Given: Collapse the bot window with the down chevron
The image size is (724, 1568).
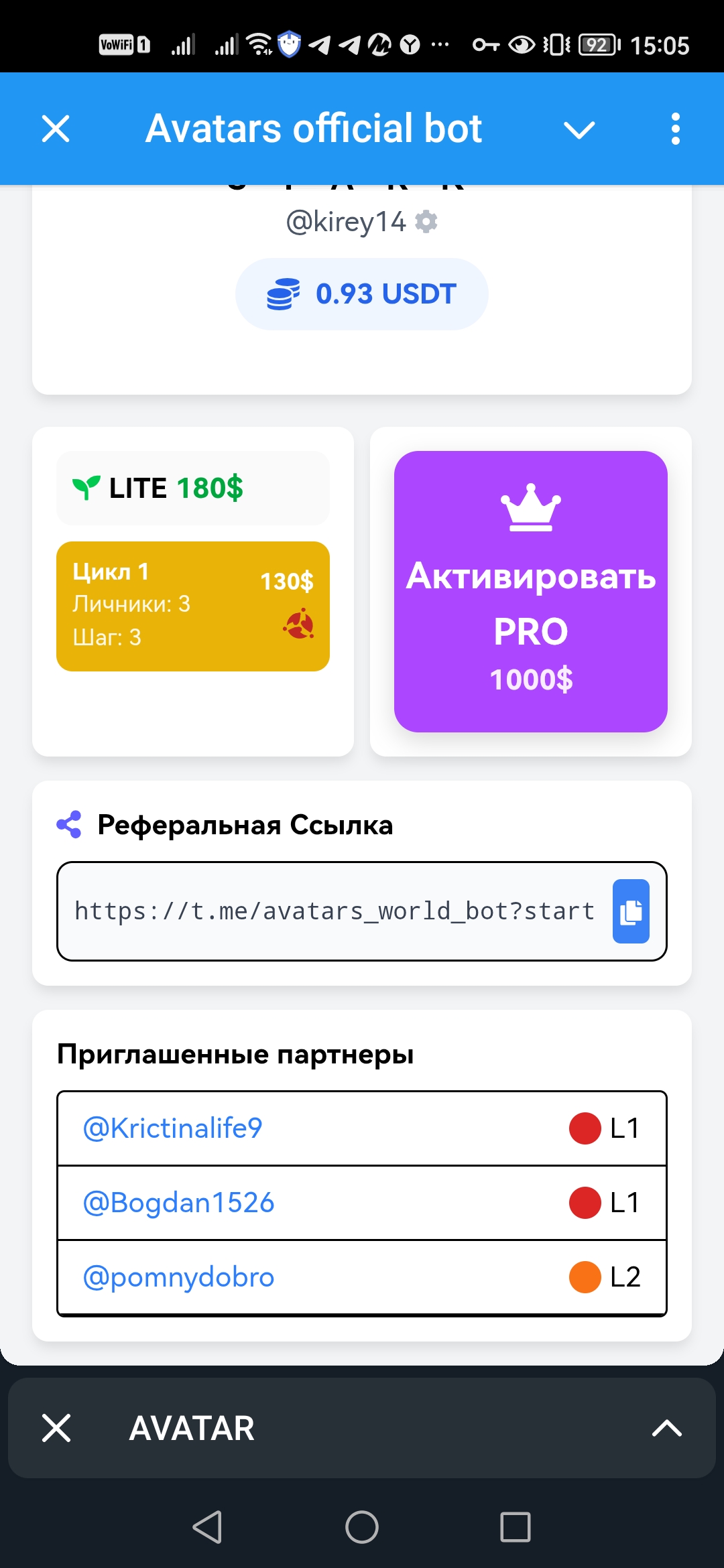Looking at the screenshot, I should (x=579, y=129).
